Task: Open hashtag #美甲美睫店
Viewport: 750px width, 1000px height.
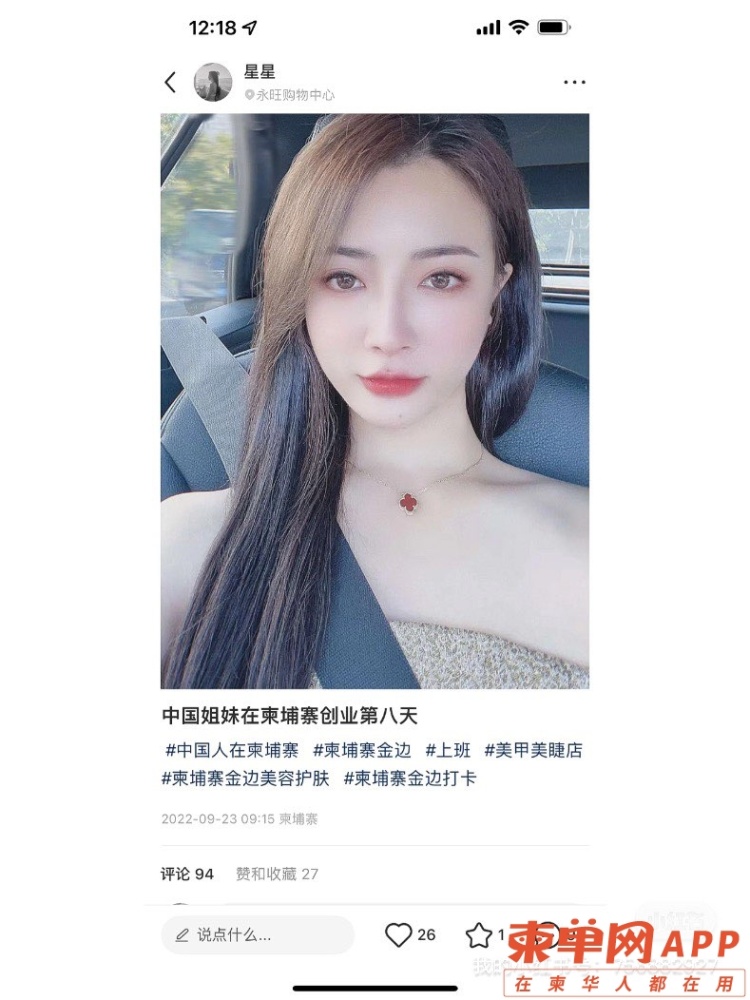Action: click(x=532, y=750)
